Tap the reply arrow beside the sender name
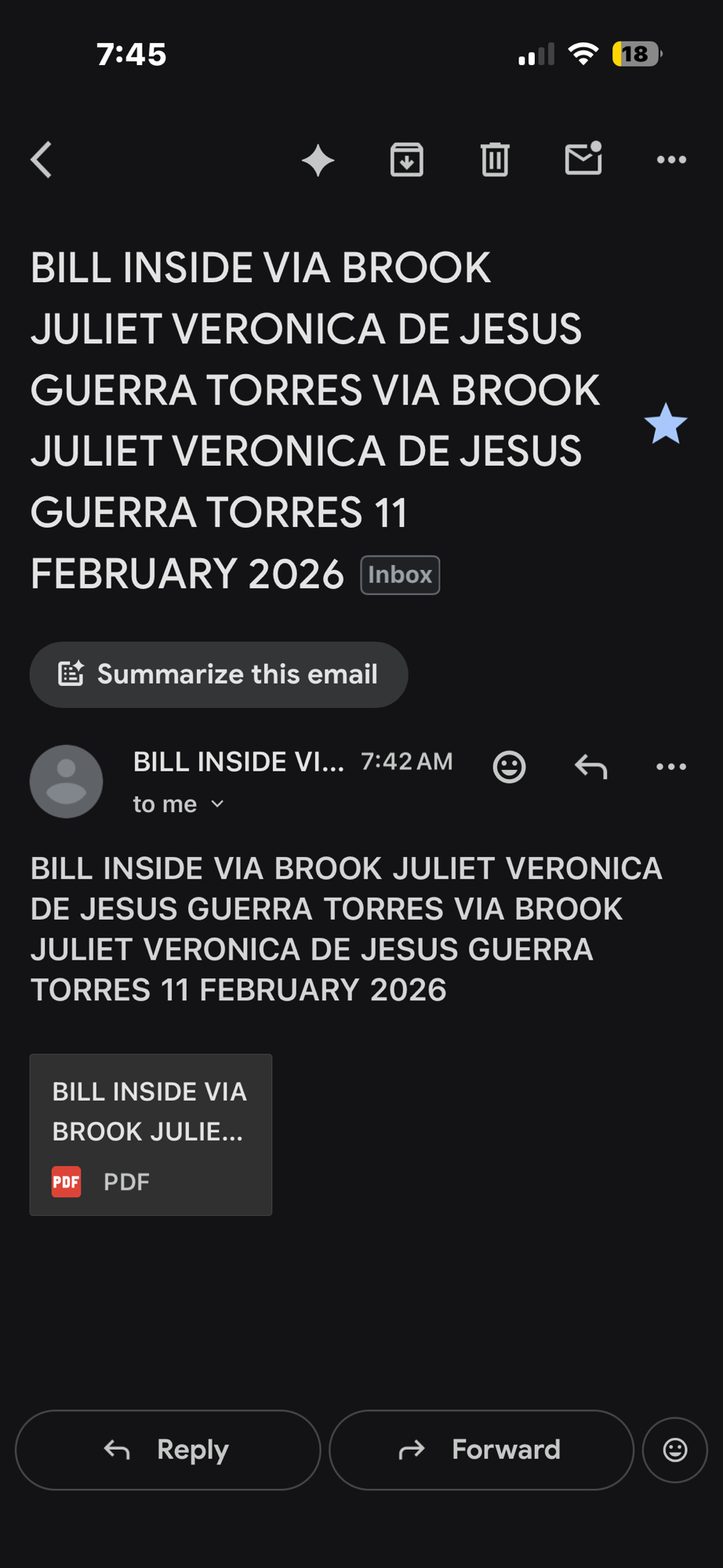 pos(591,767)
